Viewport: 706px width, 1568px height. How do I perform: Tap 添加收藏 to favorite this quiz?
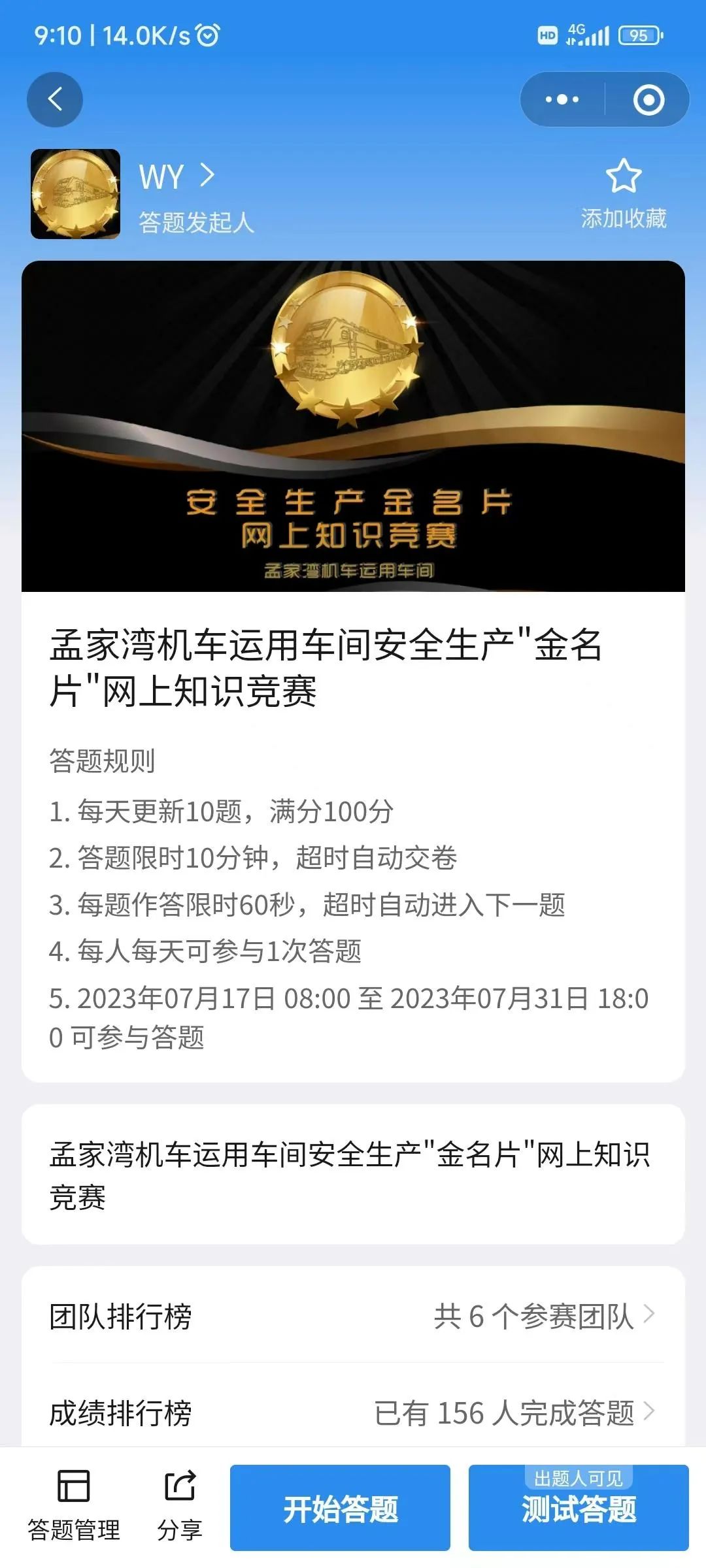[623, 194]
